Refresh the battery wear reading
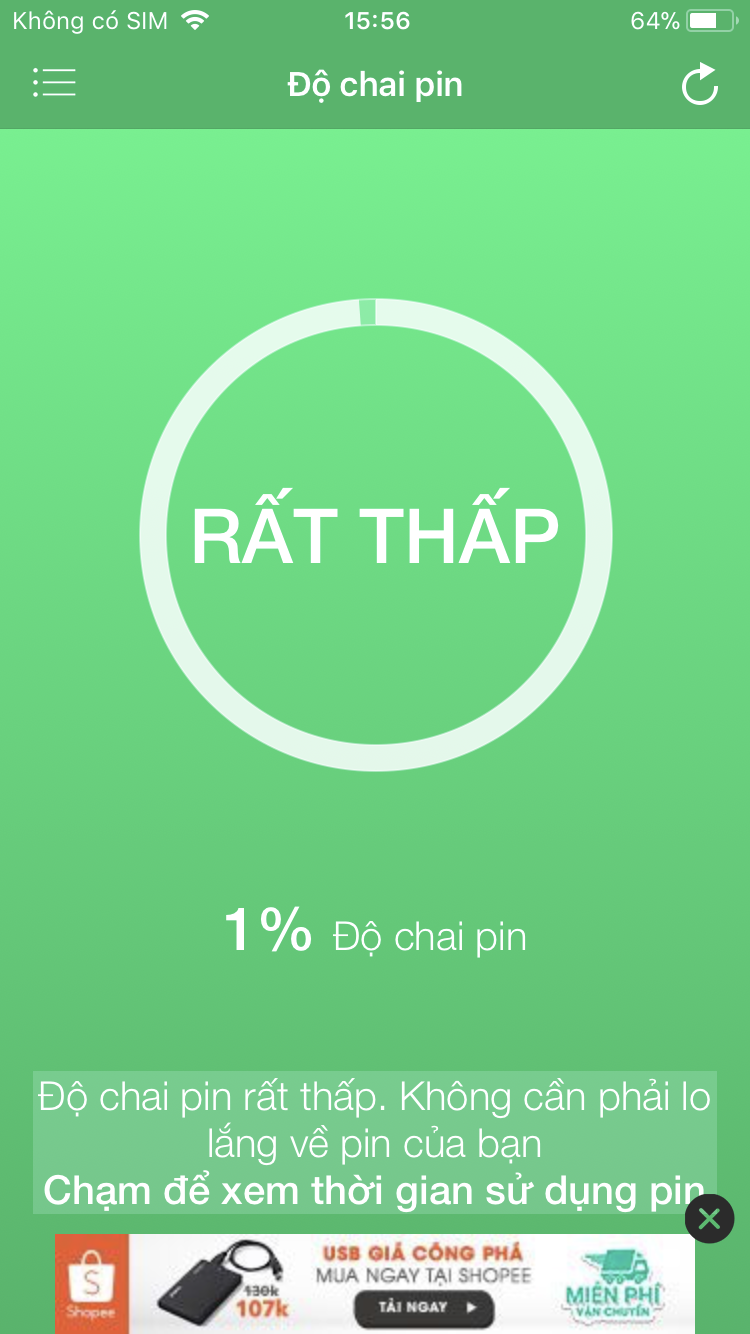The image size is (750, 1334). 700,85
